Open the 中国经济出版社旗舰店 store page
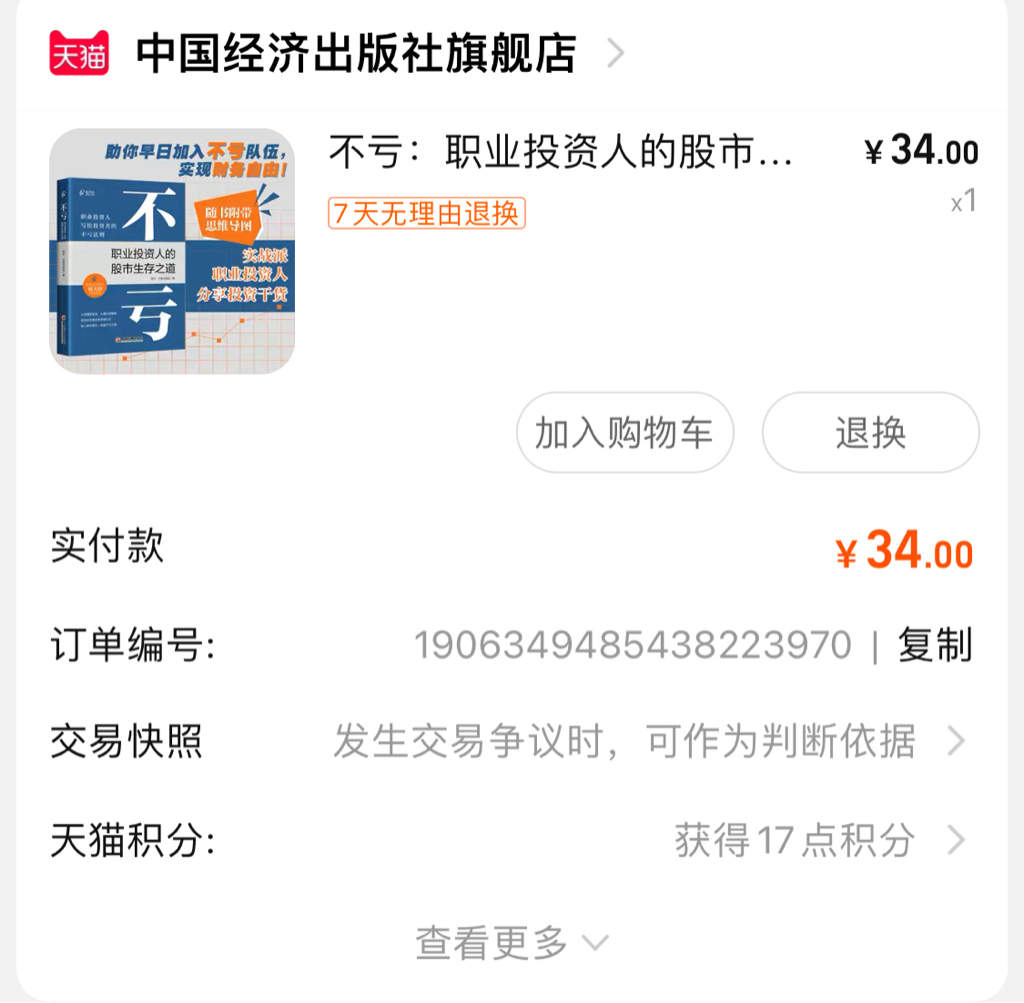 pyautogui.click(x=356, y=54)
